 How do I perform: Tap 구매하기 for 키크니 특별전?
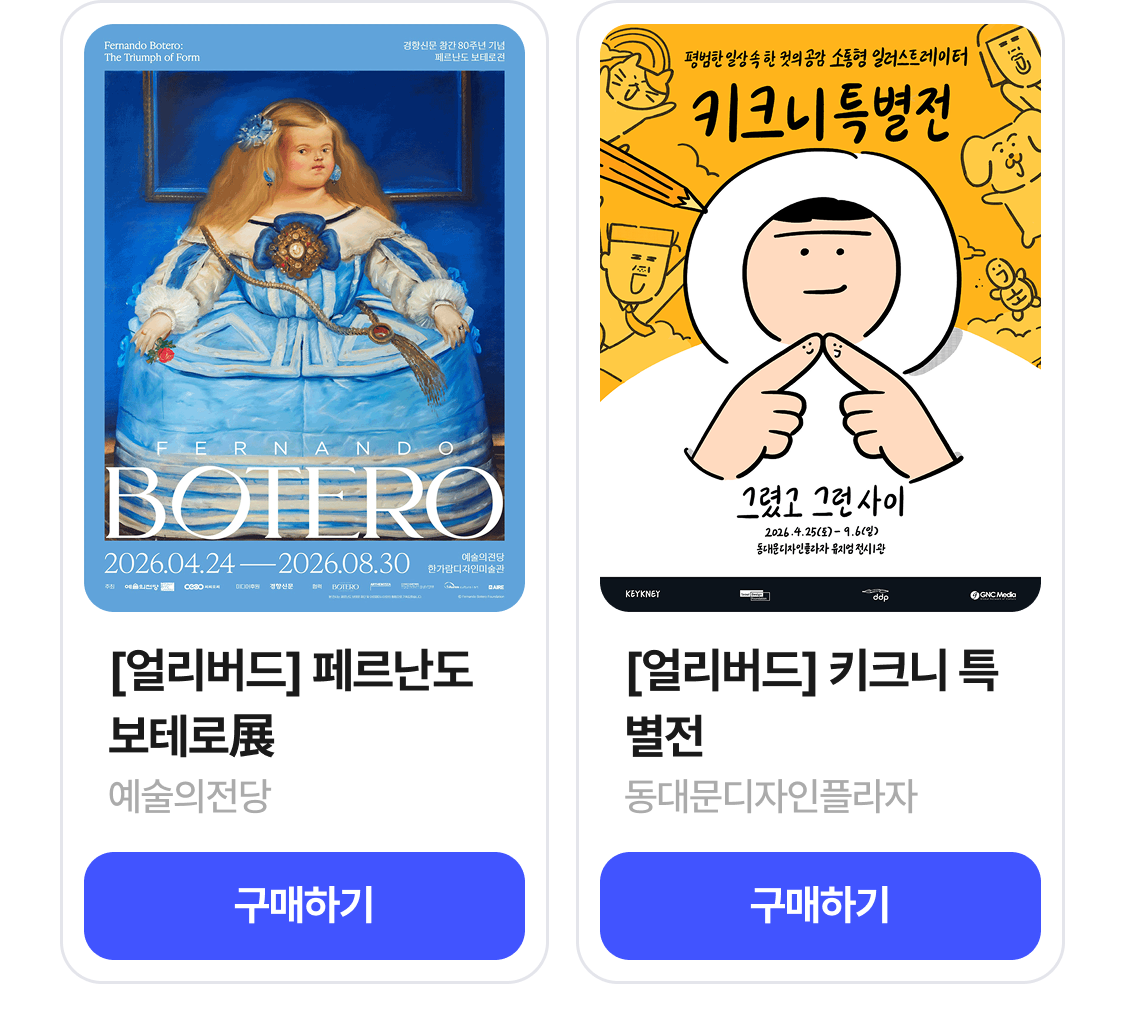tap(820, 905)
